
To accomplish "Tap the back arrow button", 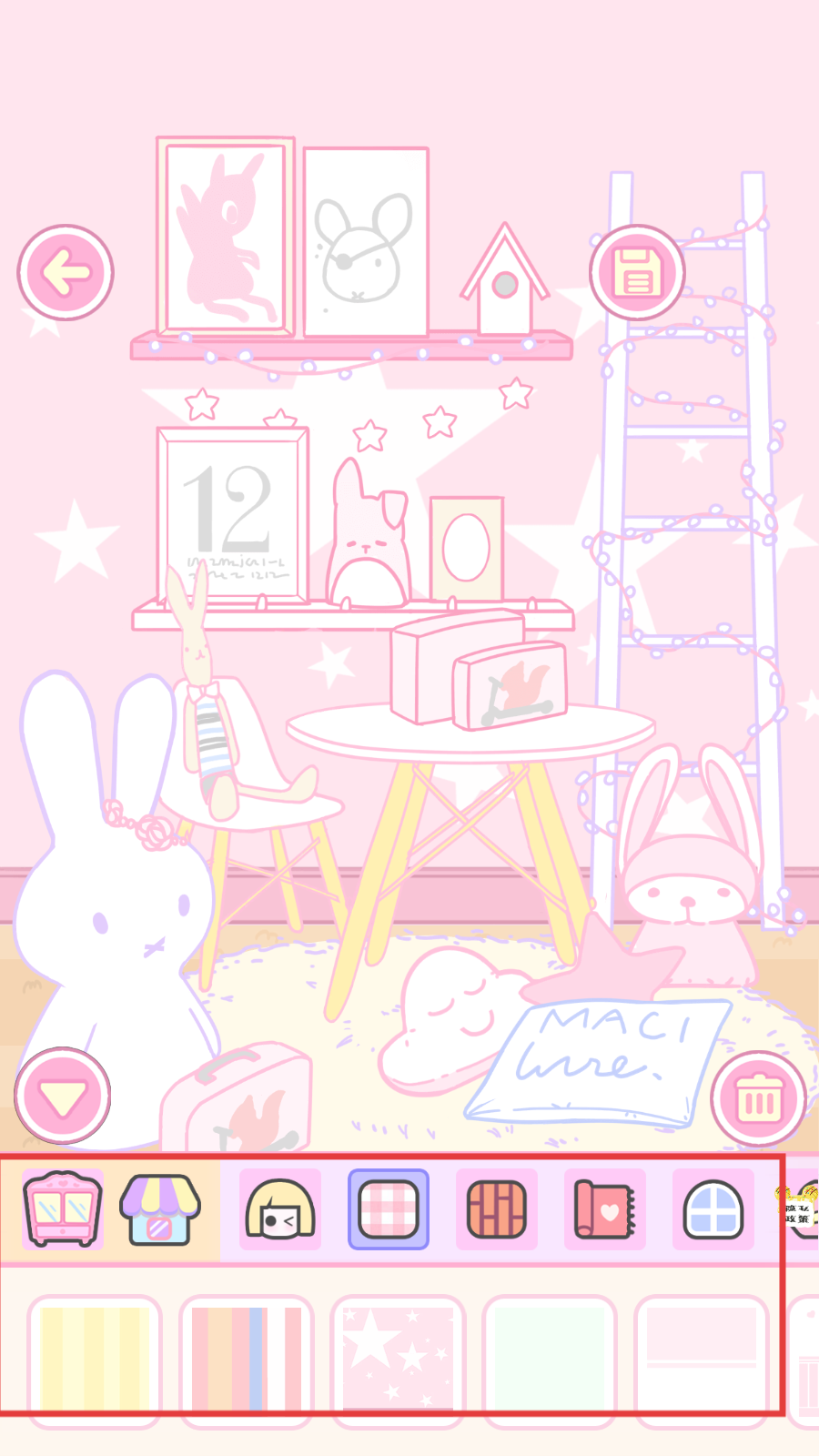I will [x=66, y=272].
